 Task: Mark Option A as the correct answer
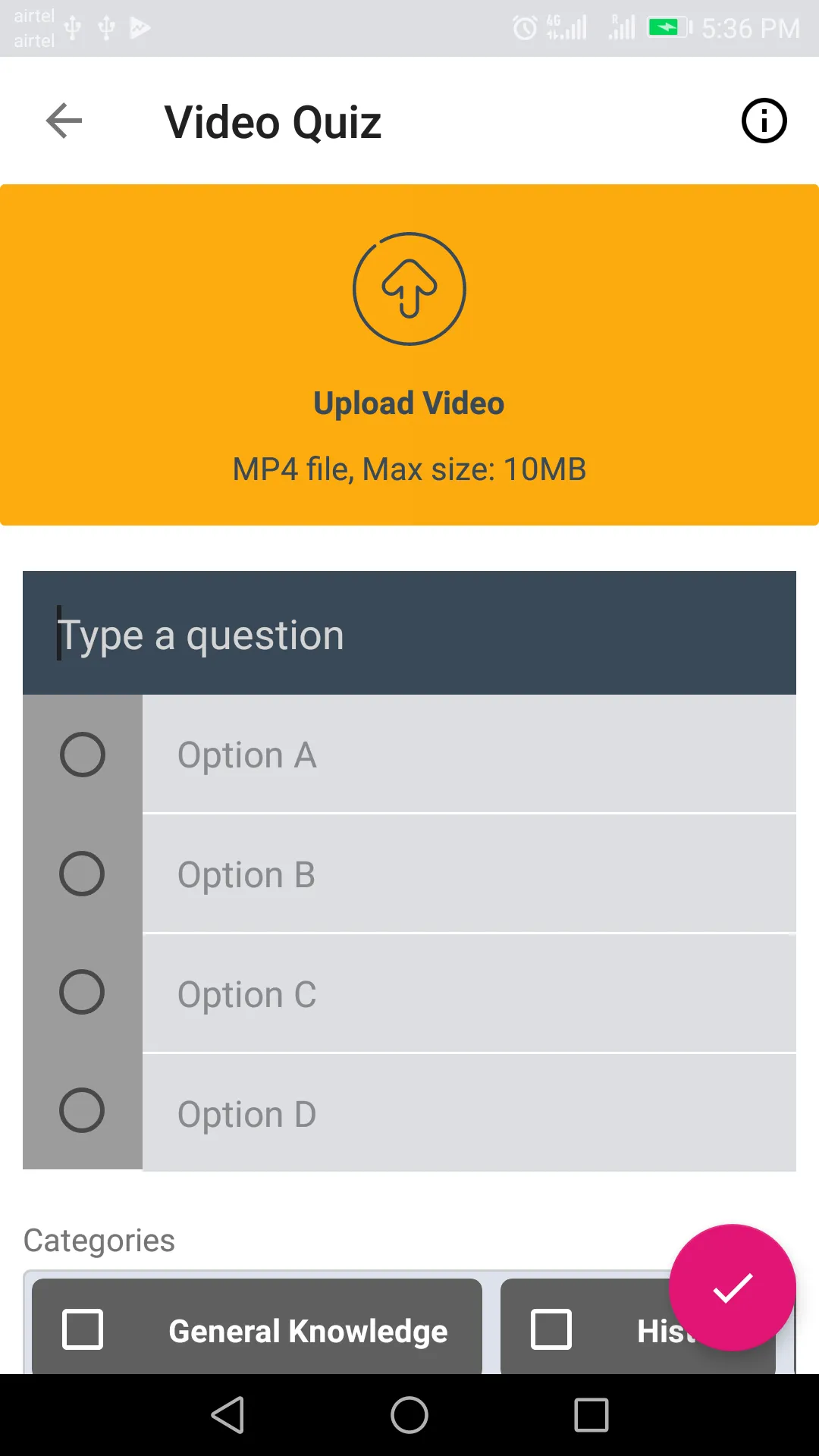point(82,755)
